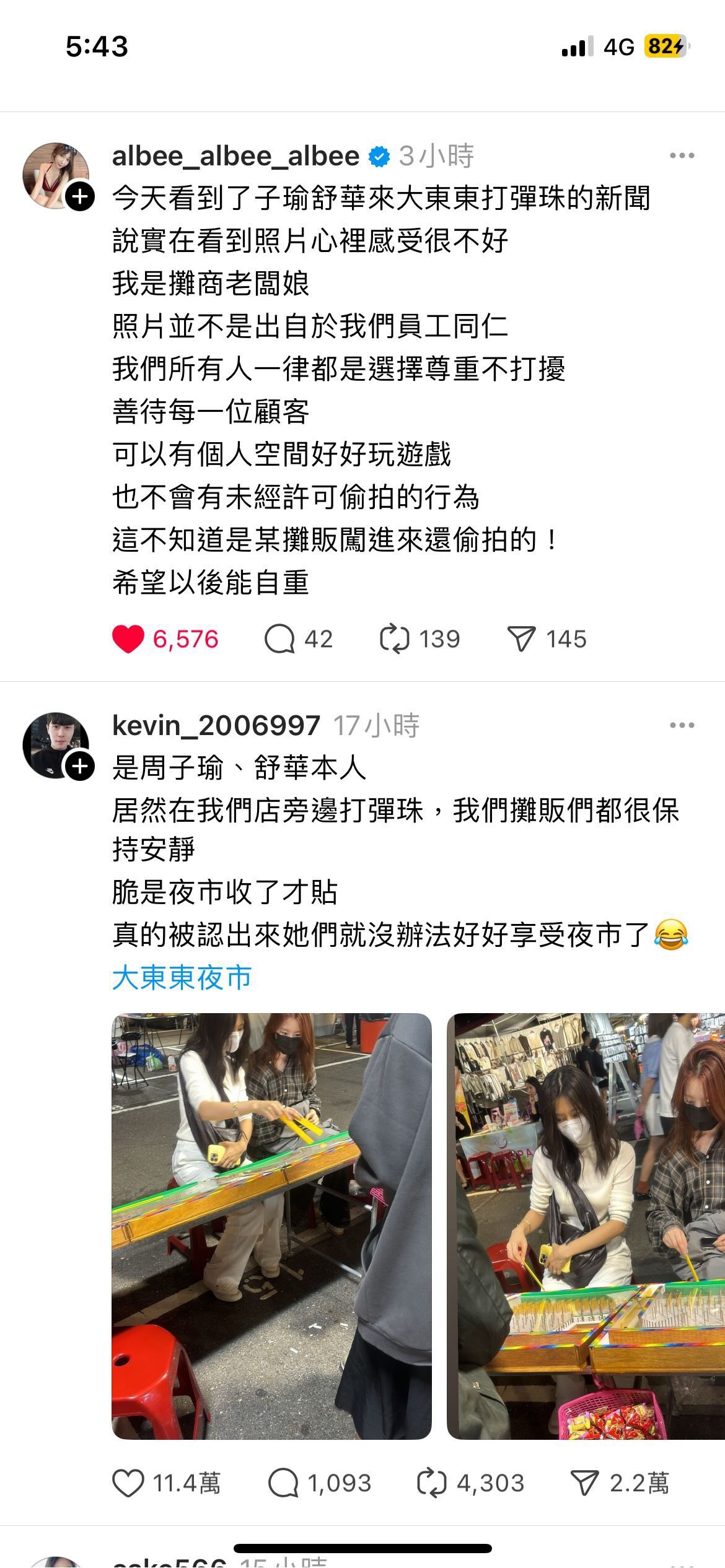725x1568 pixels.
Task: Share albee_albee_albee's post
Action: point(521,639)
